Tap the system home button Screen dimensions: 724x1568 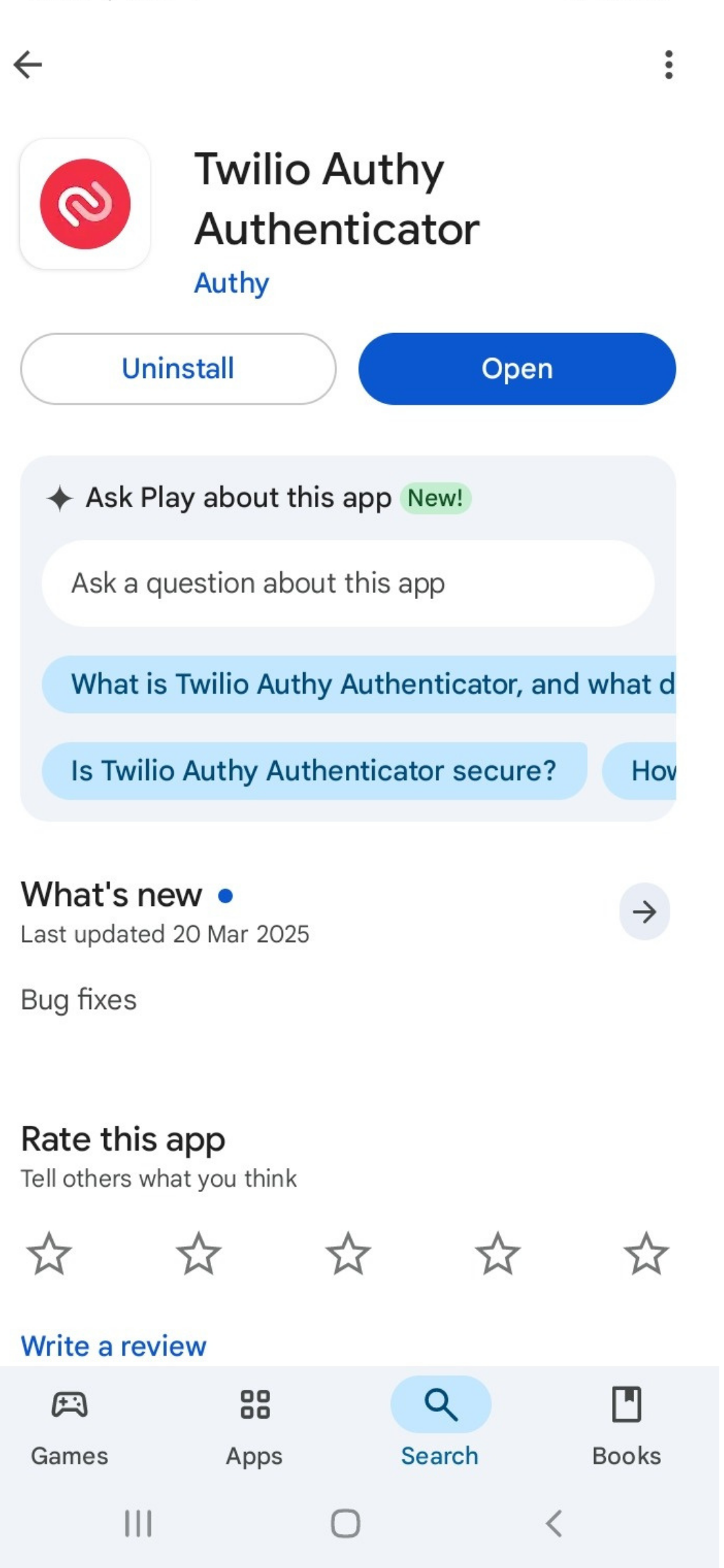coord(345,1523)
